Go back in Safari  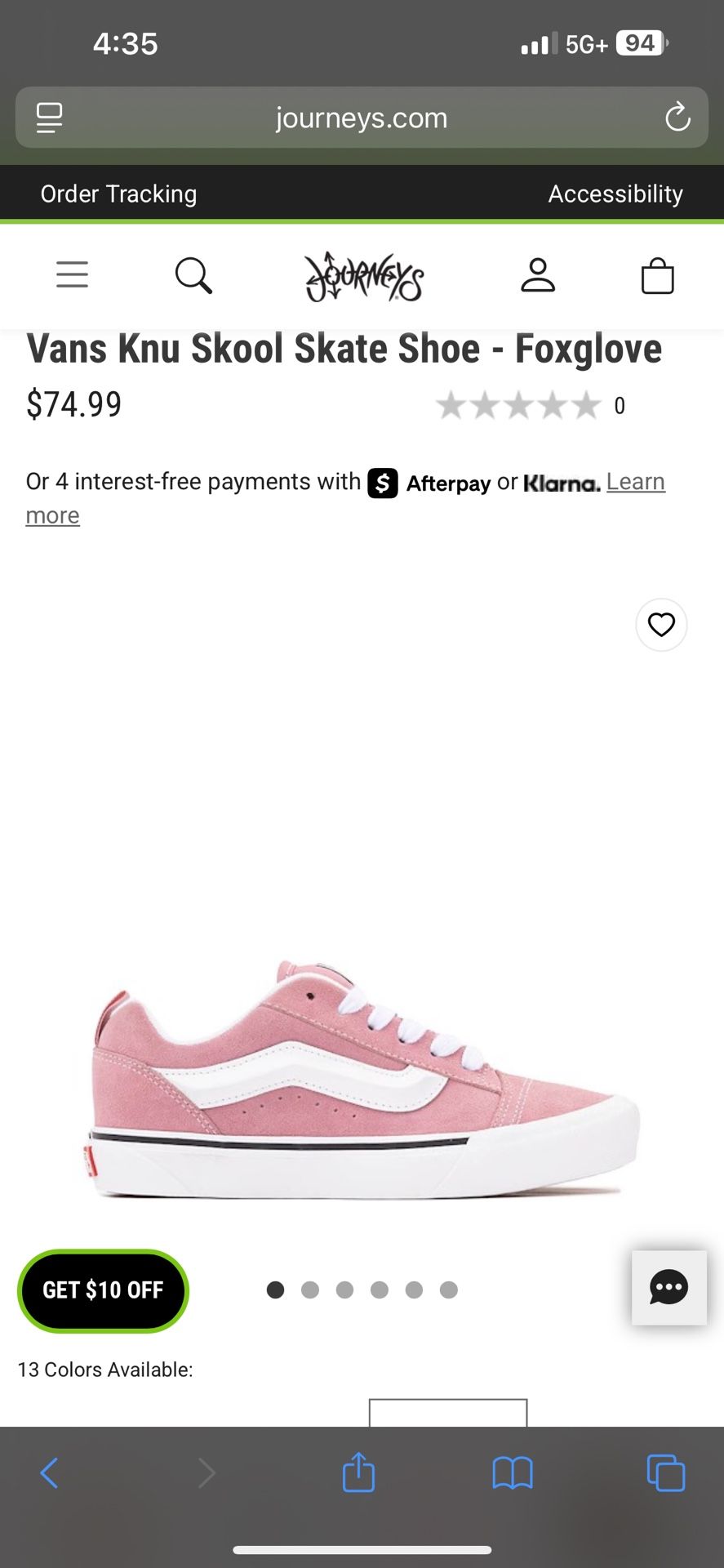(49, 1473)
